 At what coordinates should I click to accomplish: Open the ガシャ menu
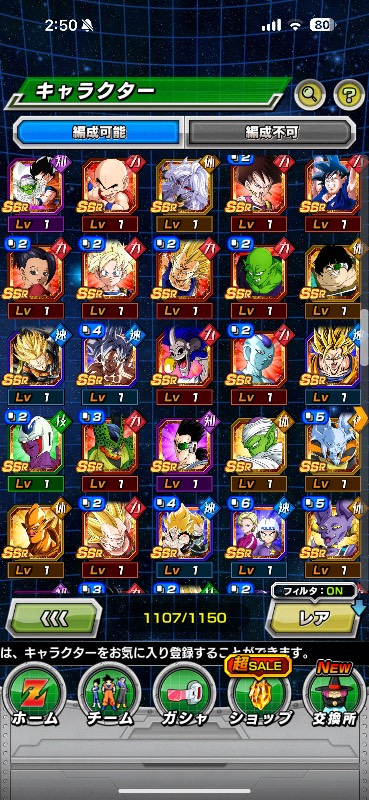(184, 695)
